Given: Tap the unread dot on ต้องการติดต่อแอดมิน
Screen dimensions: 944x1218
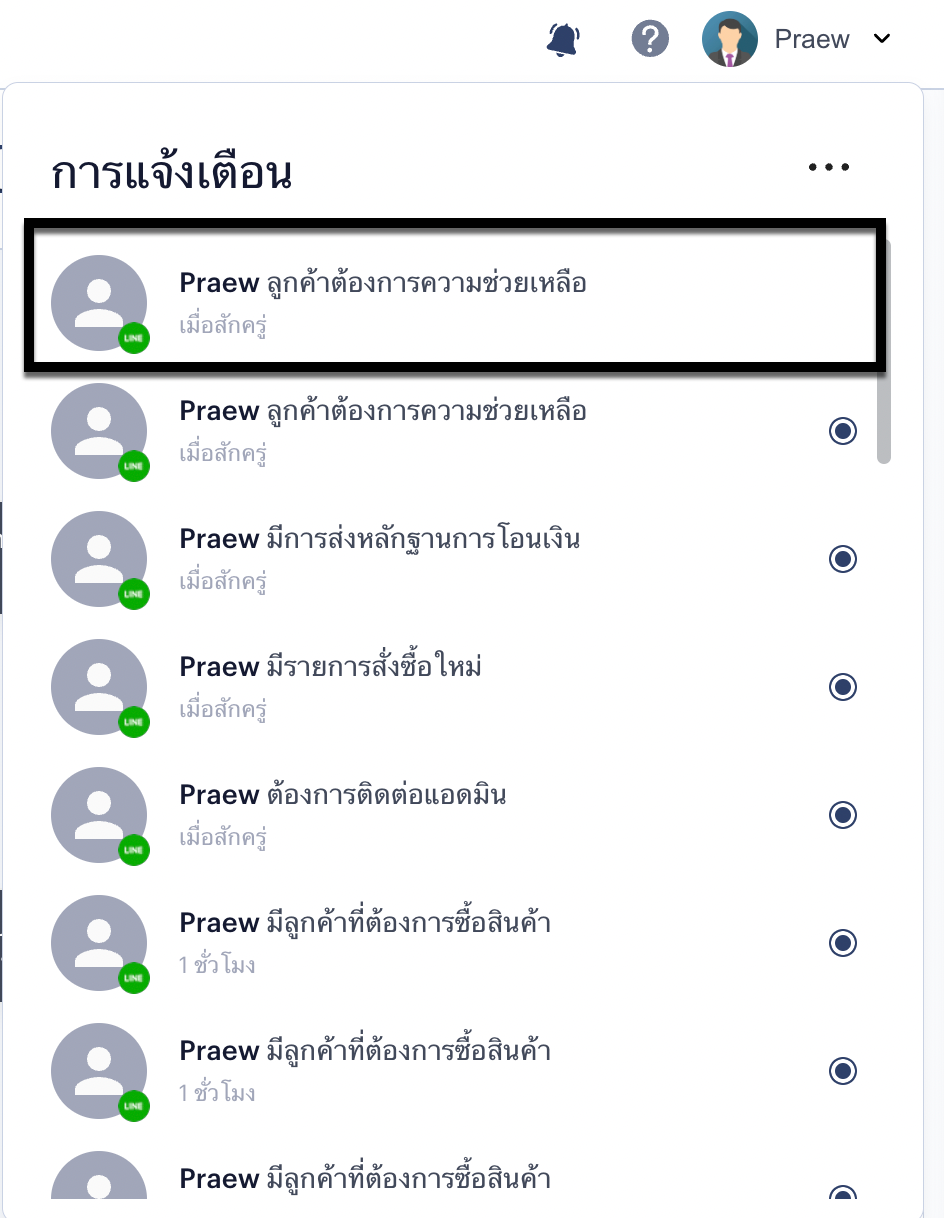Looking at the screenshot, I should 843,815.
